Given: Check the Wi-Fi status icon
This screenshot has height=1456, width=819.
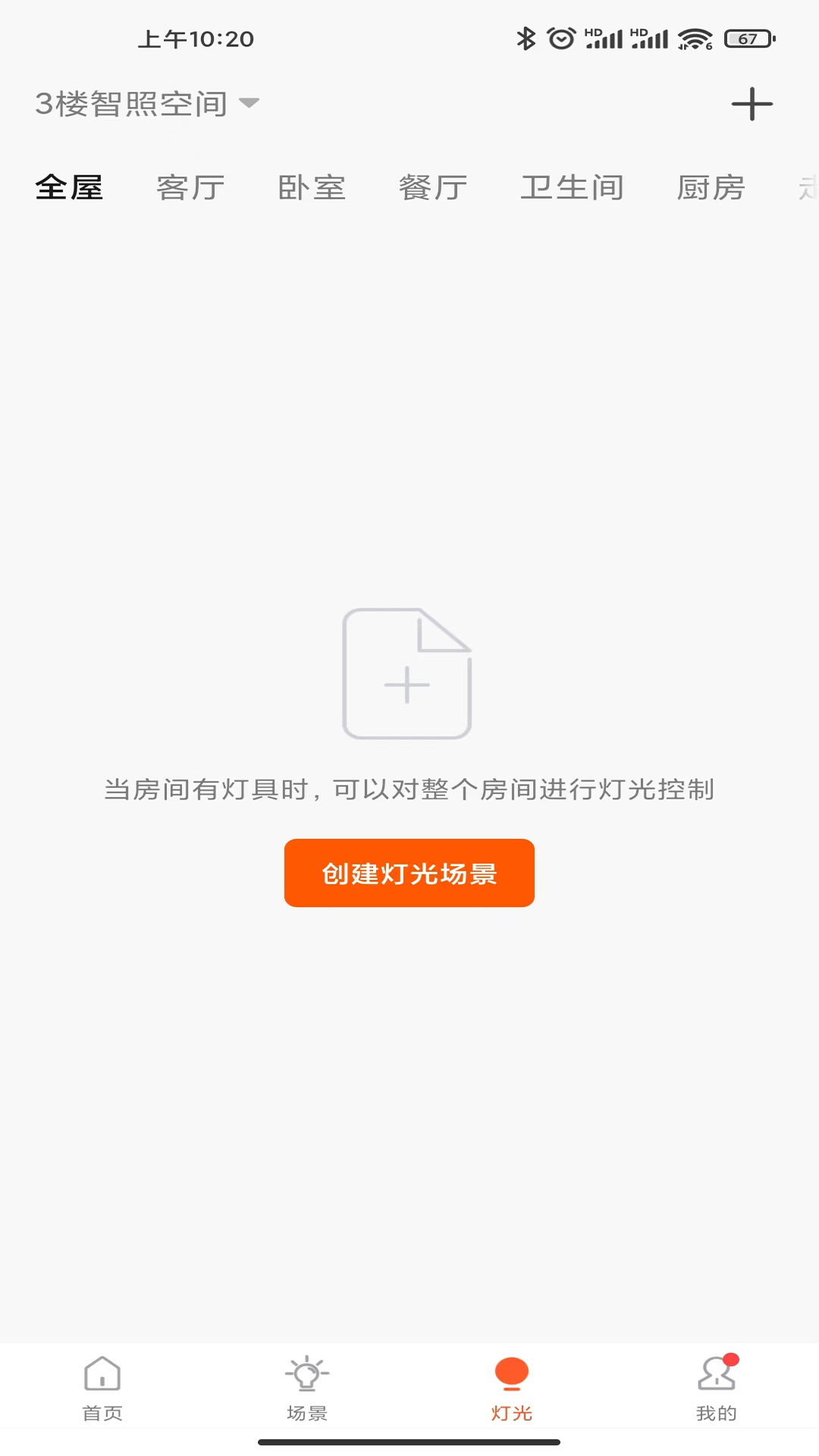Looking at the screenshot, I should click(x=695, y=36).
